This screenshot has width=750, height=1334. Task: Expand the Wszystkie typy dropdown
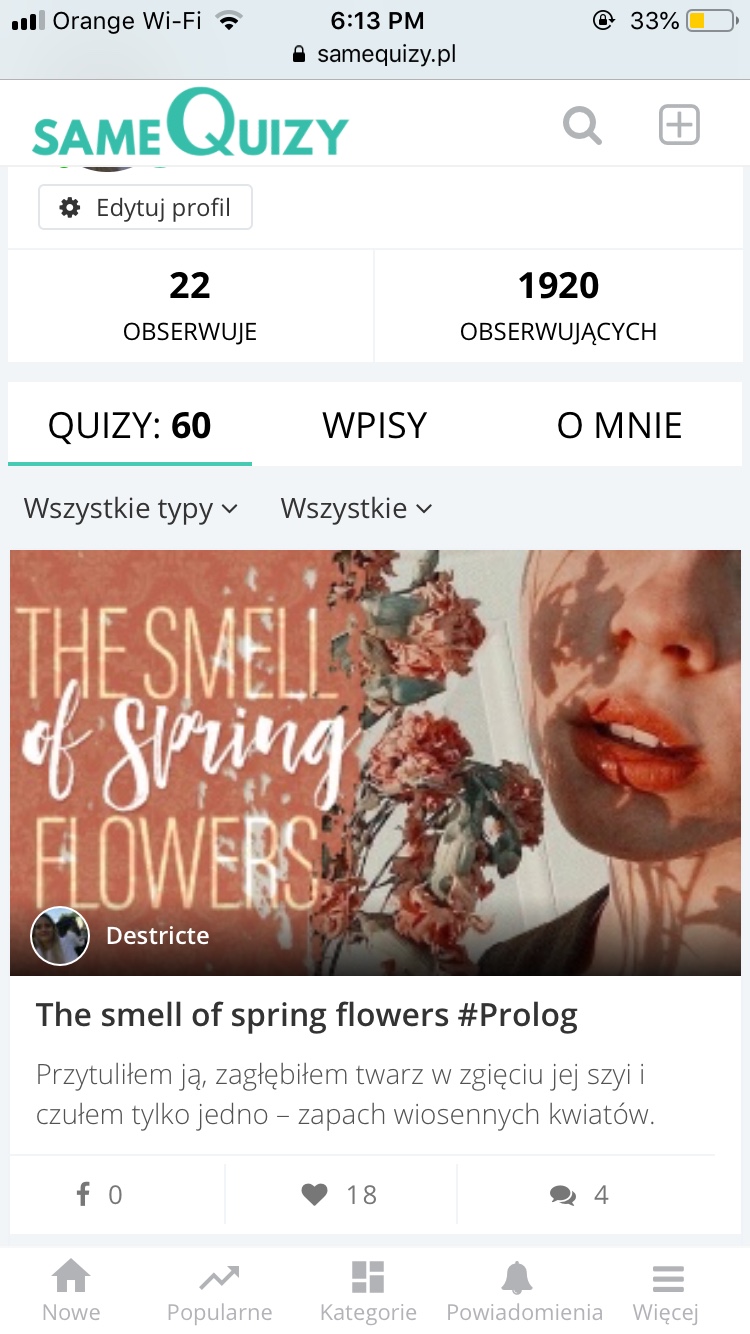tap(131, 509)
